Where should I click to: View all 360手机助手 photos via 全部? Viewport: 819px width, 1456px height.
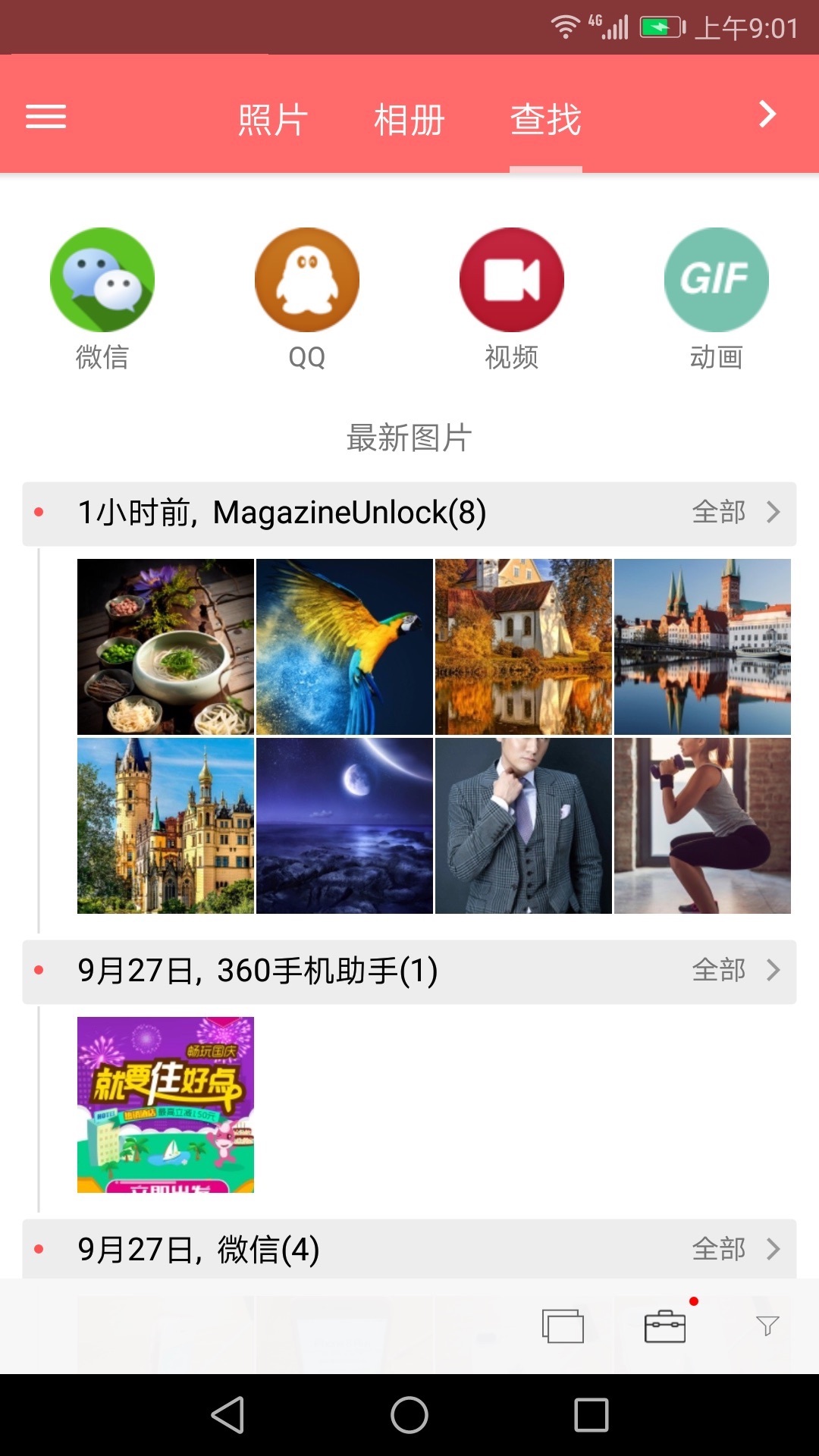734,971
